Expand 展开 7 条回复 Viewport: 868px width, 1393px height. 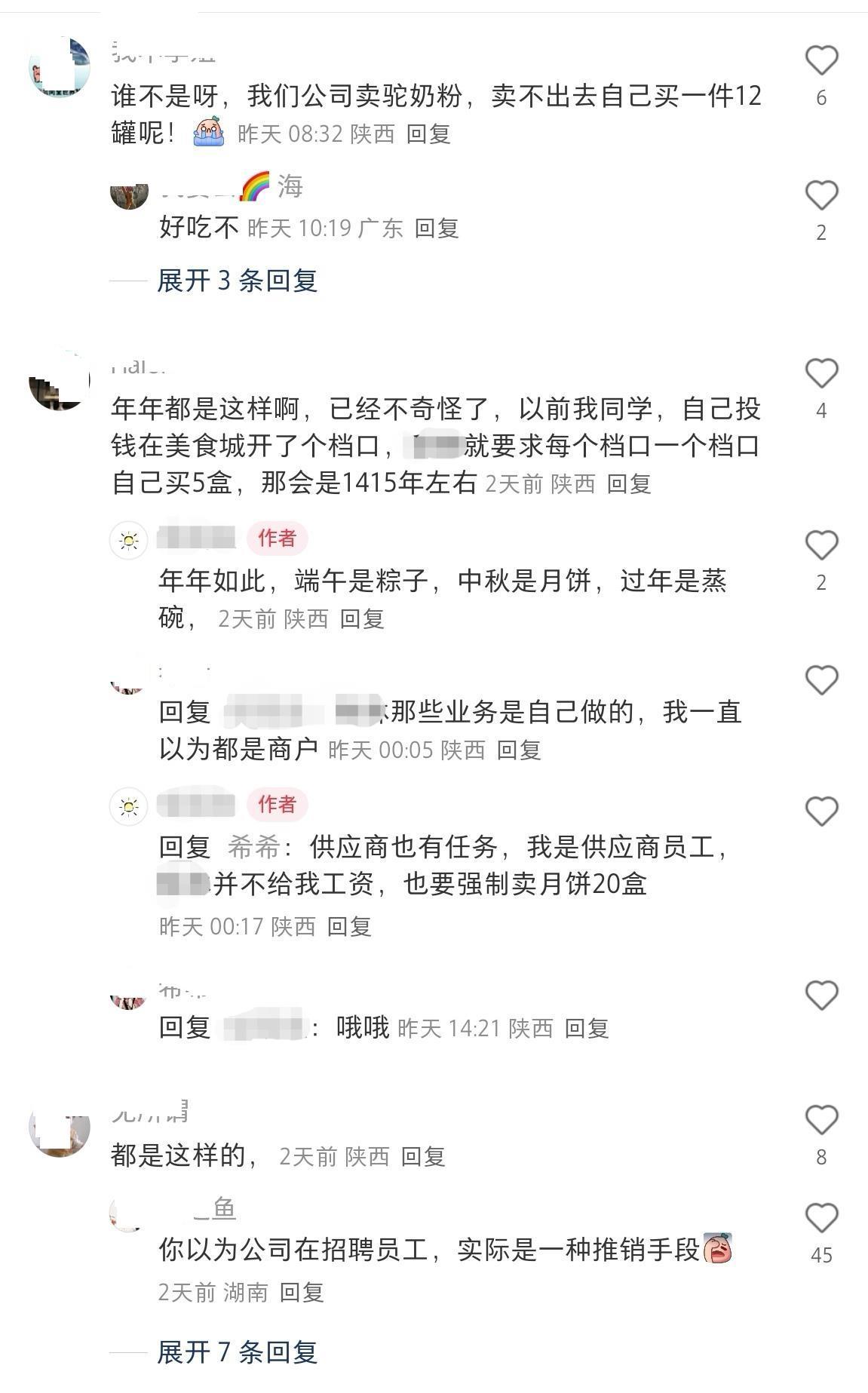coord(237,1352)
